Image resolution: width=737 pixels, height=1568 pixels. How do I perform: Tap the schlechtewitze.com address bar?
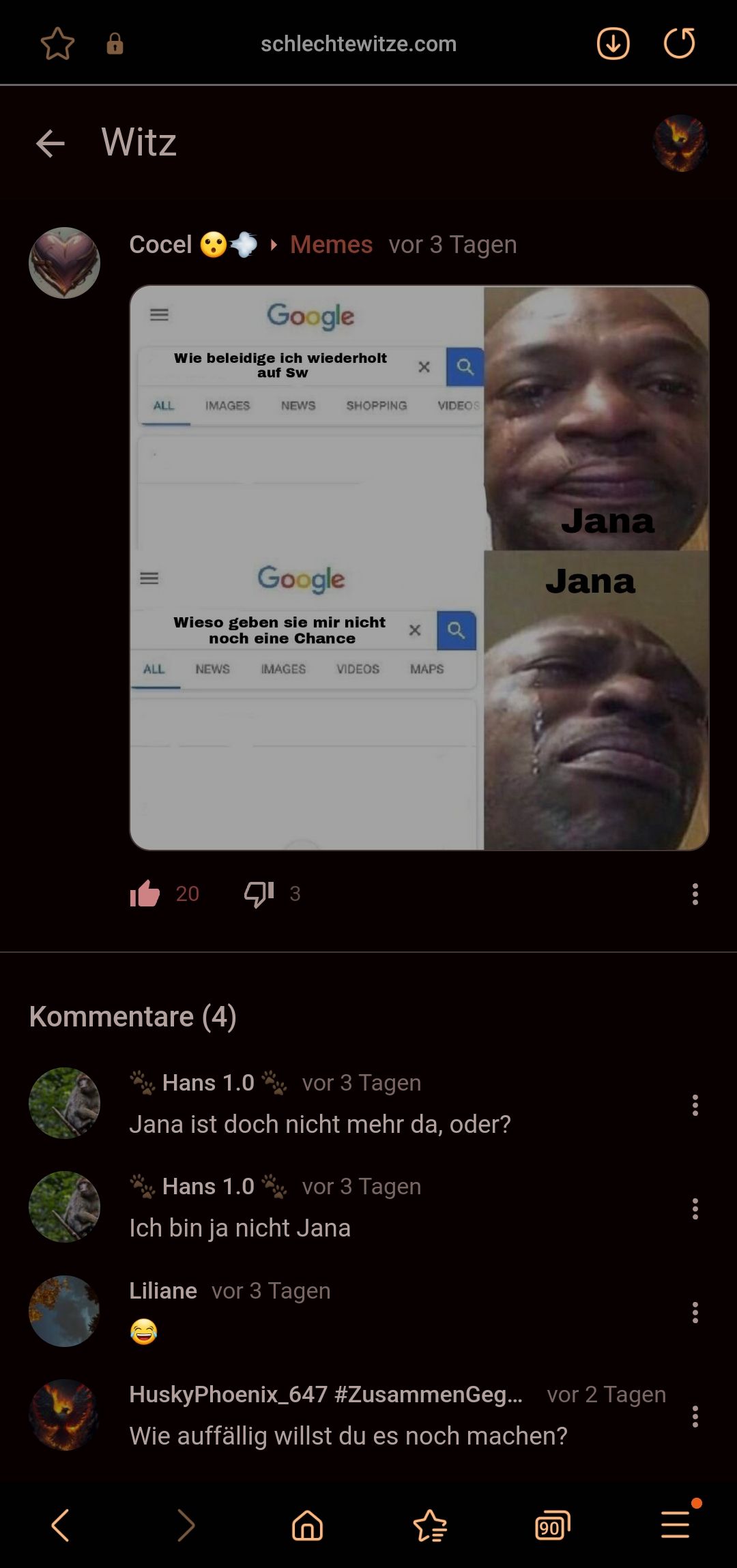click(x=358, y=44)
